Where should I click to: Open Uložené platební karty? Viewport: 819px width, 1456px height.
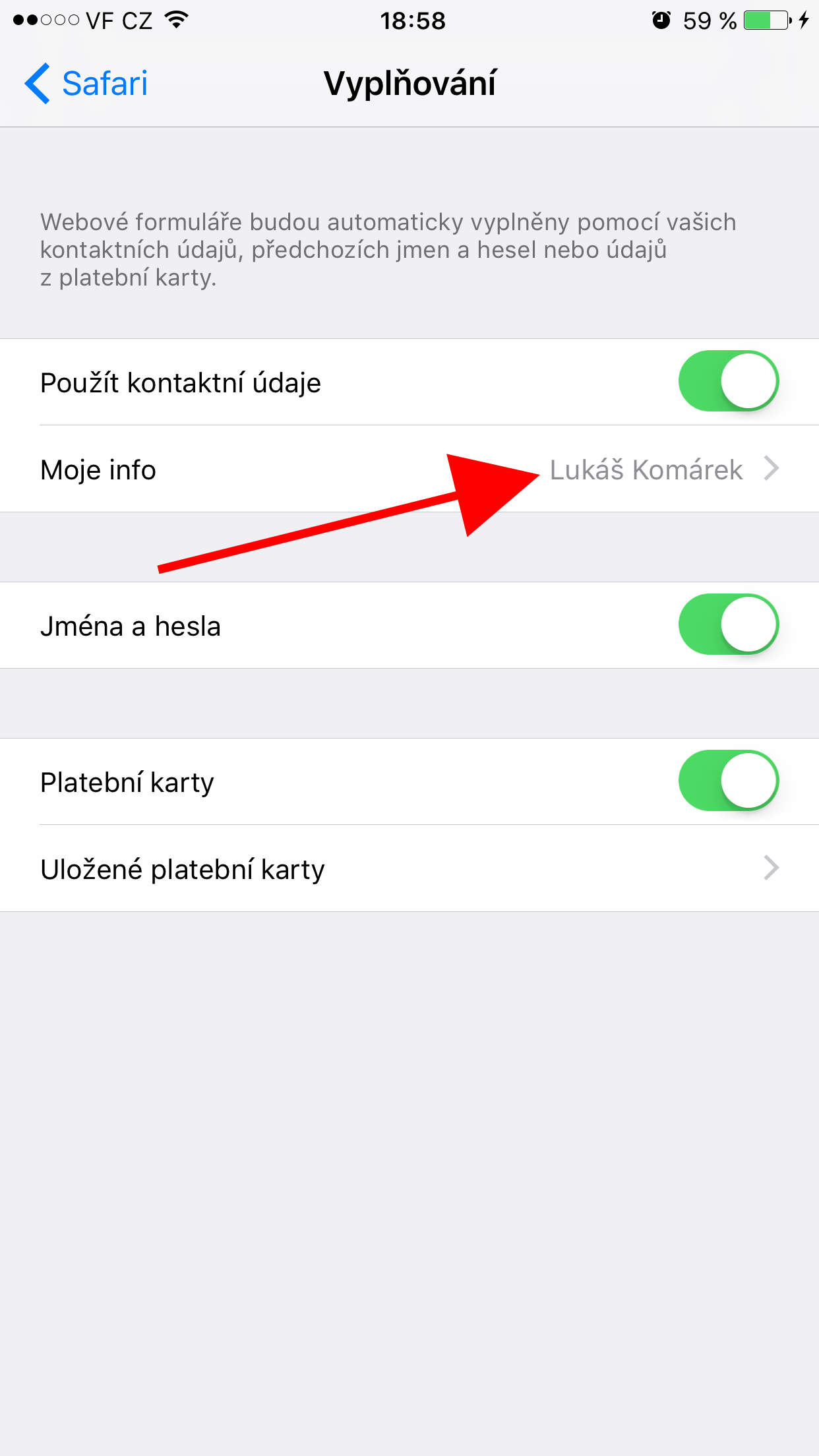click(x=409, y=868)
